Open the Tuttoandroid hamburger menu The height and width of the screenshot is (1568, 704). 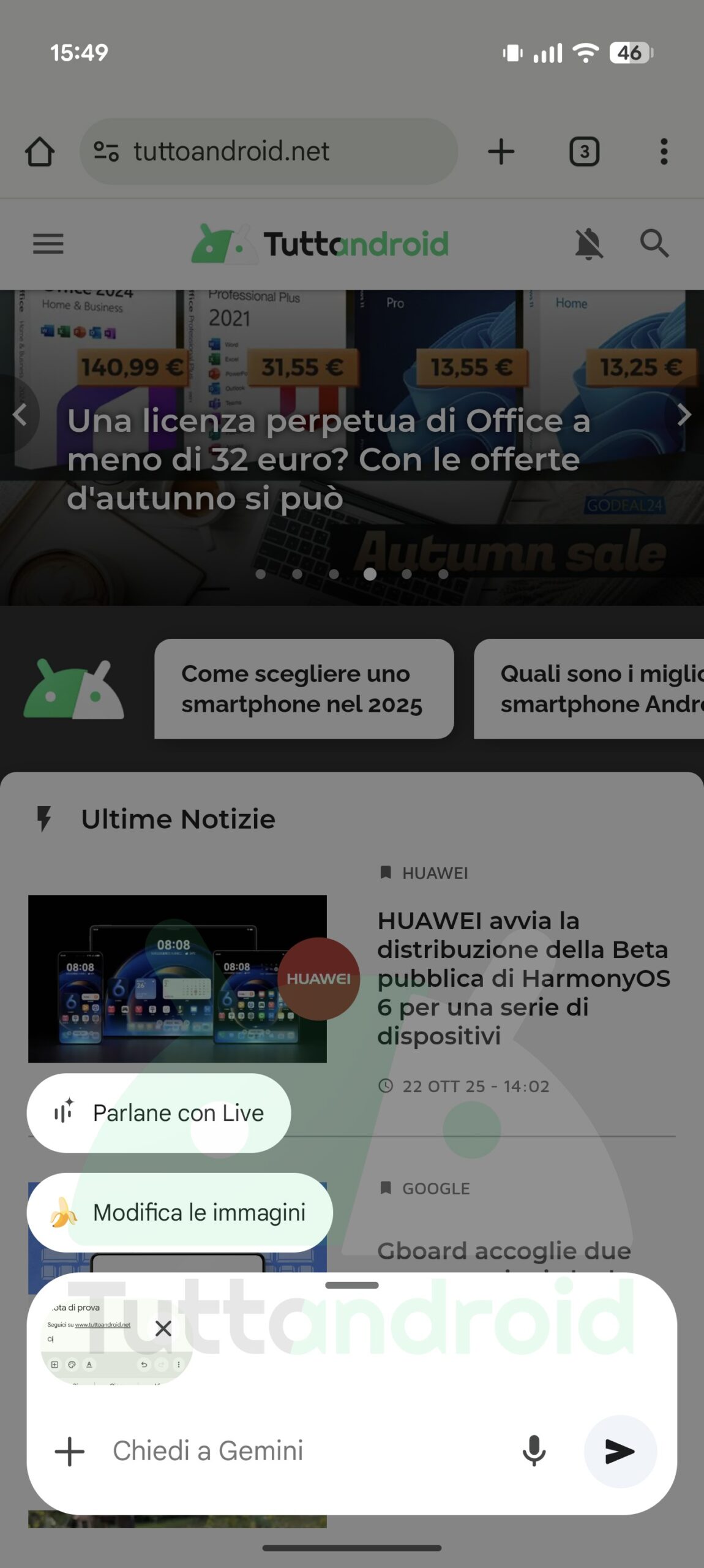click(48, 244)
